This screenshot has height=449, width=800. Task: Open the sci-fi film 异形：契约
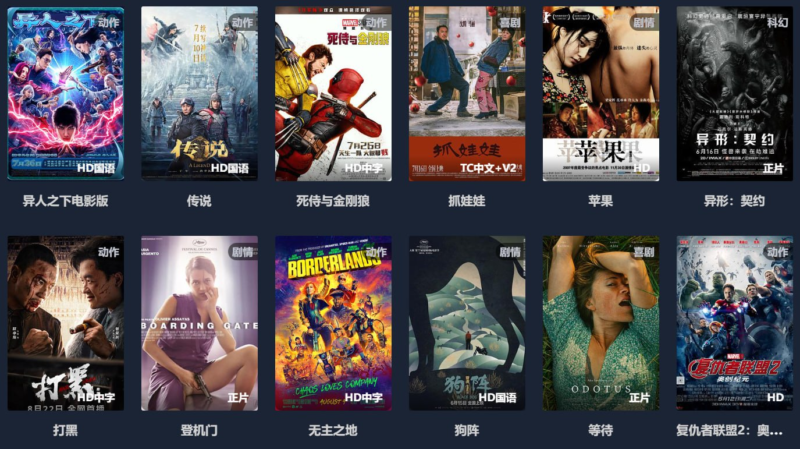[x=734, y=94]
